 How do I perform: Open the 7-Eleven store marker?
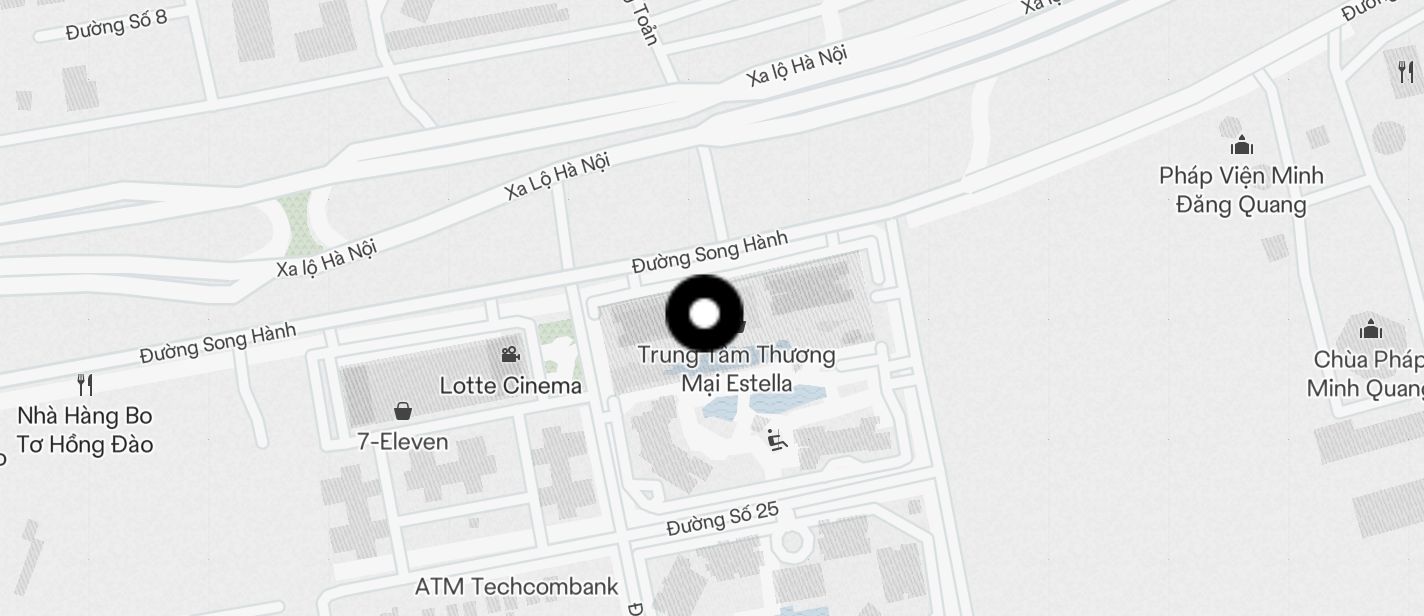403,411
